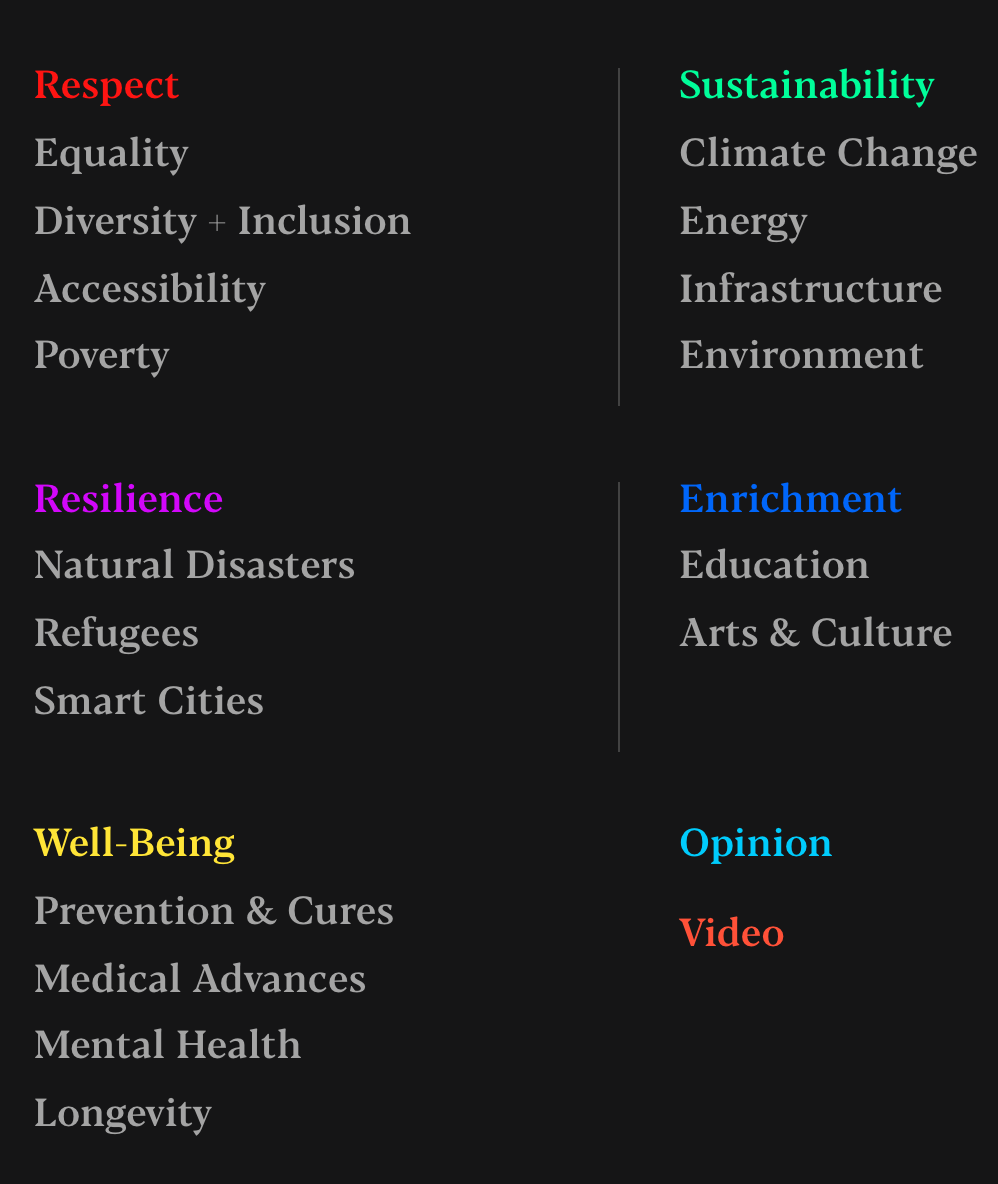Viewport: 998px width, 1184px height.
Task: Open the Well-Being section
Action: click(x=134, y=843)
